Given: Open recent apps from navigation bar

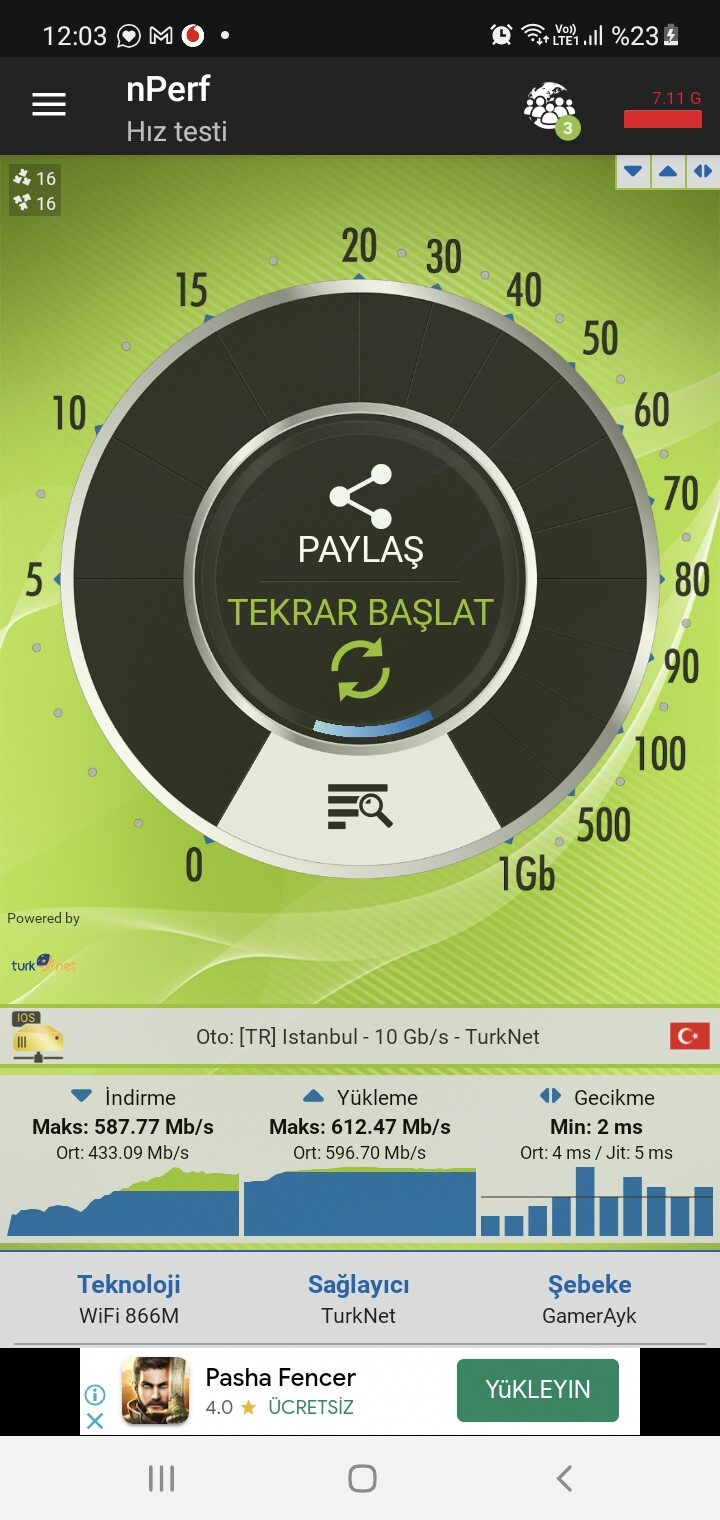Looking at the screenshot, I should click(x=161, y=1478).
